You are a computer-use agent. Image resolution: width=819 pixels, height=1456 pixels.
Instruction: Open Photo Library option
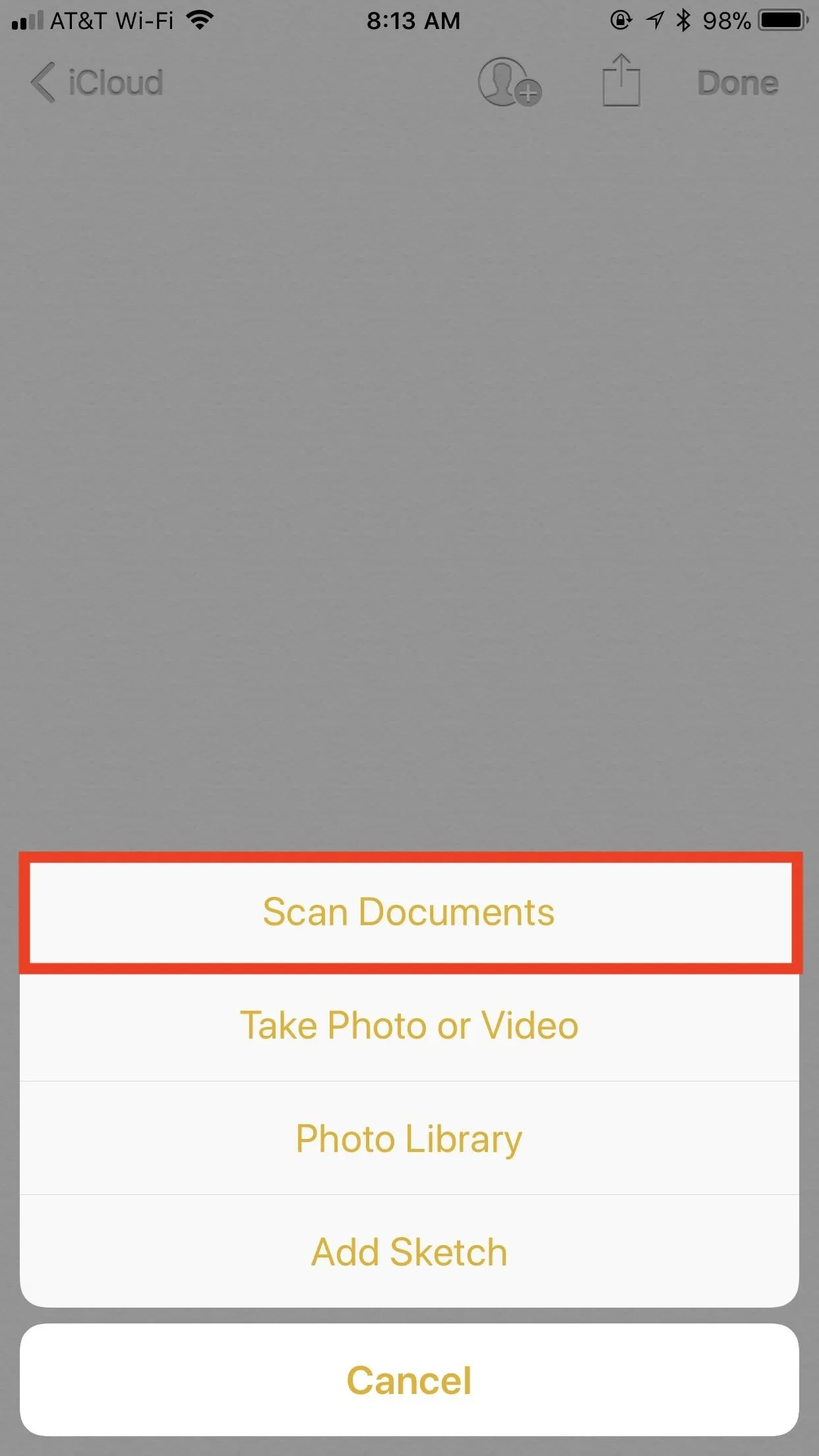click(x=409, y=1138)
